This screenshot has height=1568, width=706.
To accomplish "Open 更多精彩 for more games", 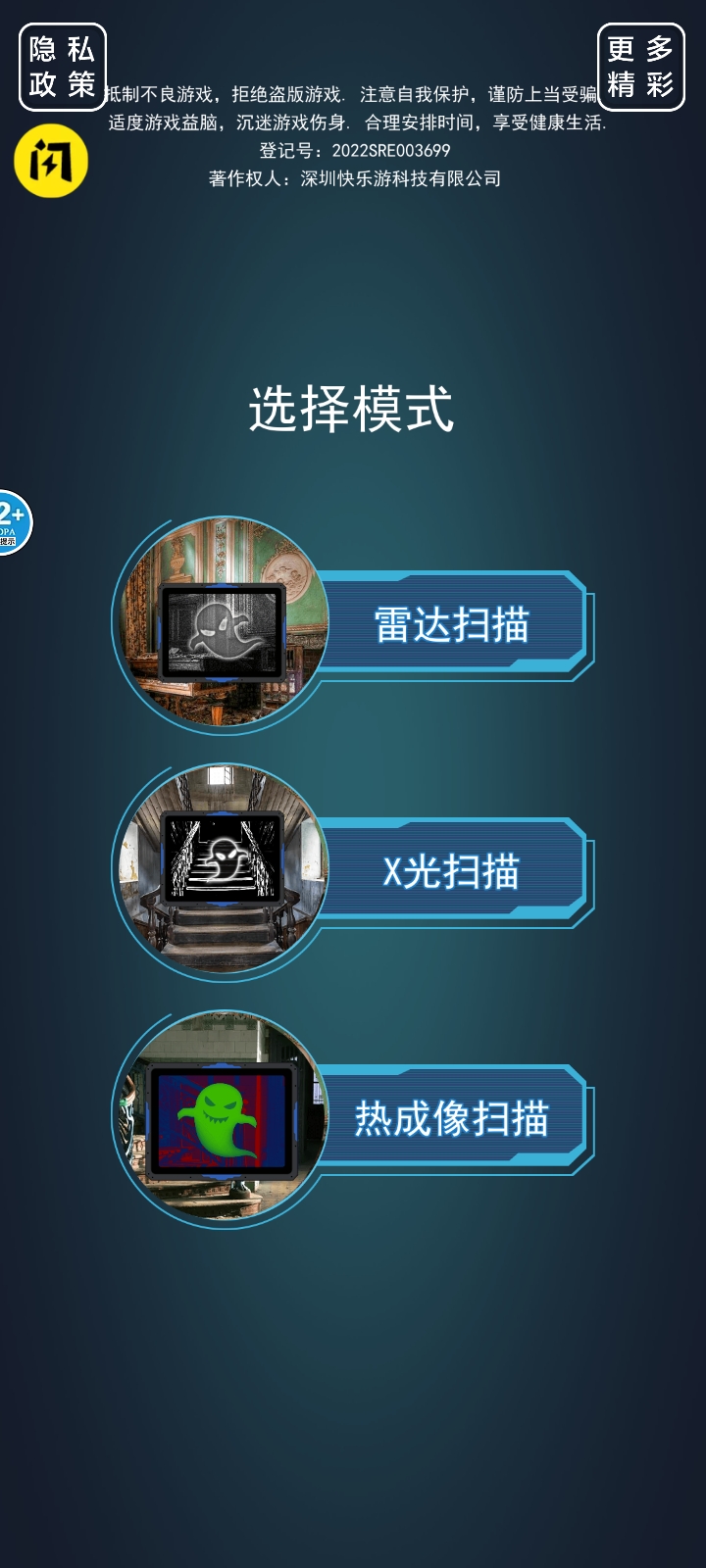I will click(x=640, y=67).
